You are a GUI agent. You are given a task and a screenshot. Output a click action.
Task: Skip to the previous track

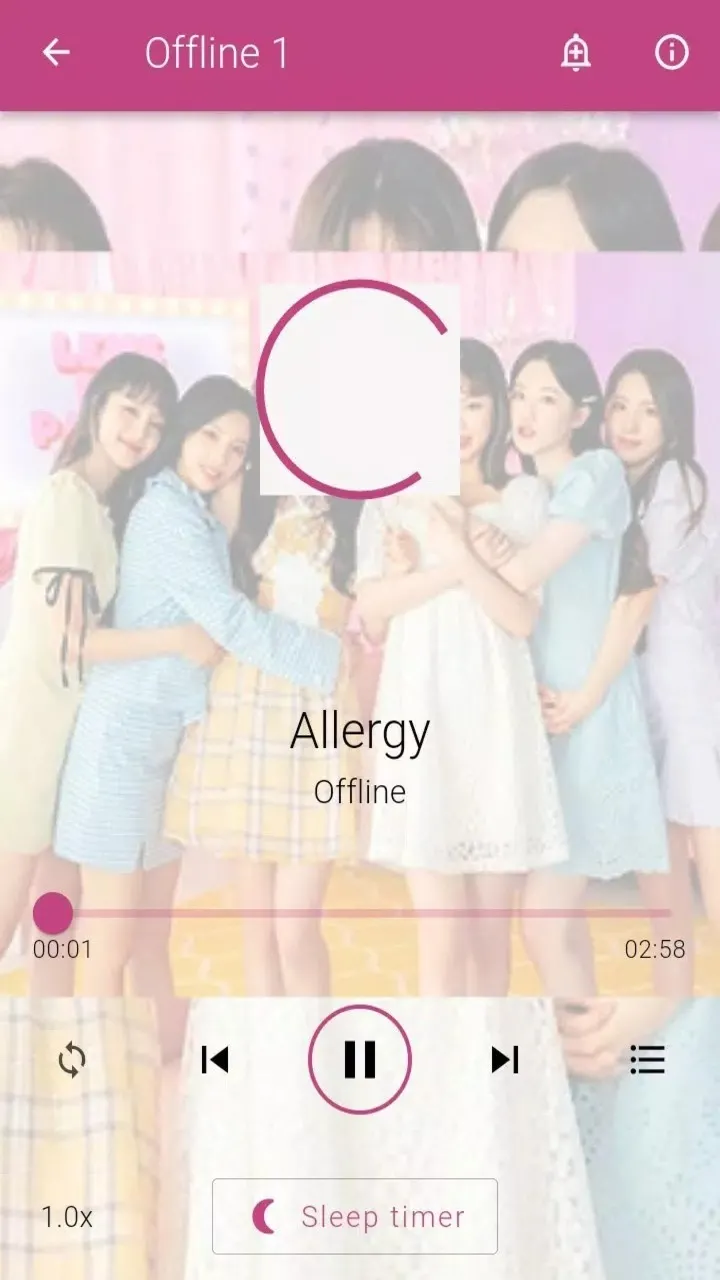pyautogui.click(x=215, y=1060)
